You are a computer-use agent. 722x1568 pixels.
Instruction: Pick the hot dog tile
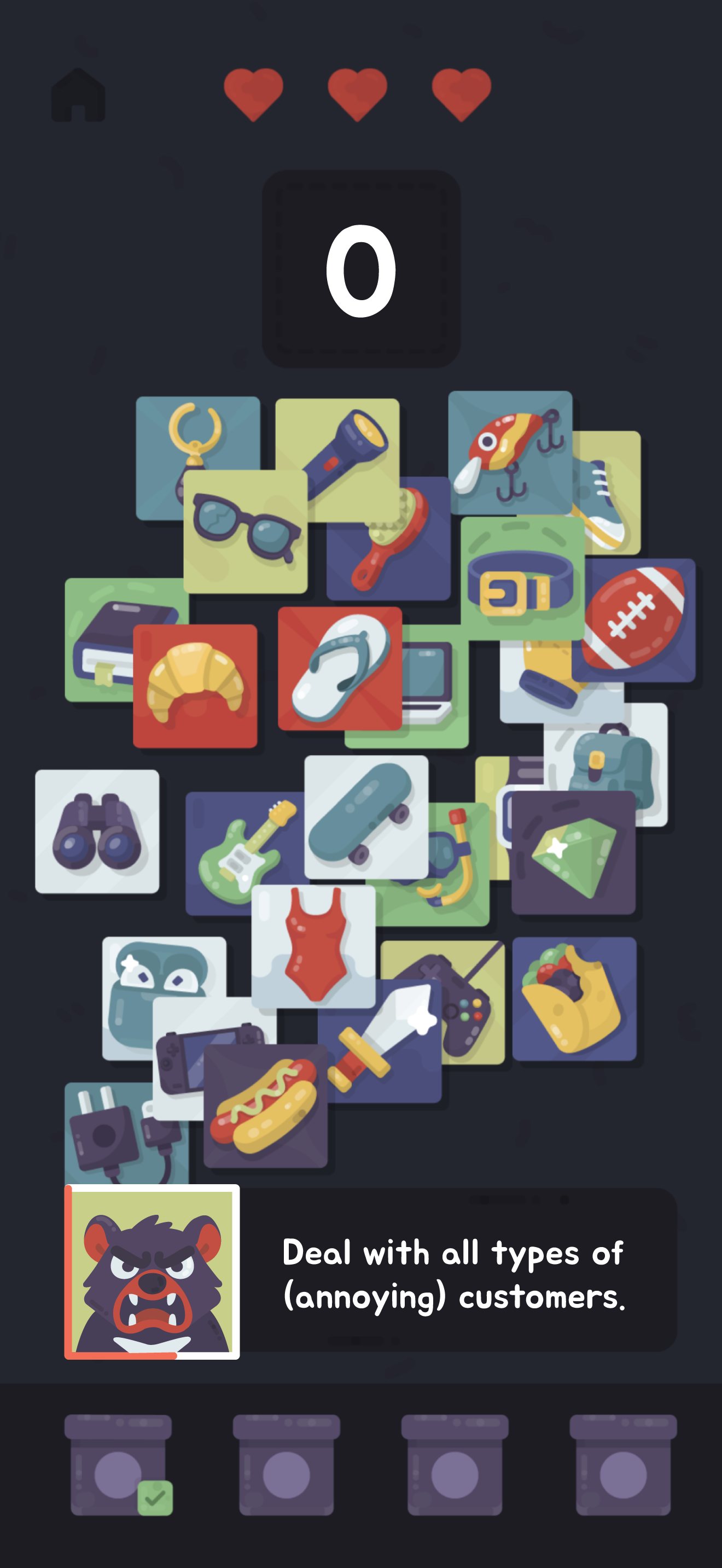tap(265, 1105)
